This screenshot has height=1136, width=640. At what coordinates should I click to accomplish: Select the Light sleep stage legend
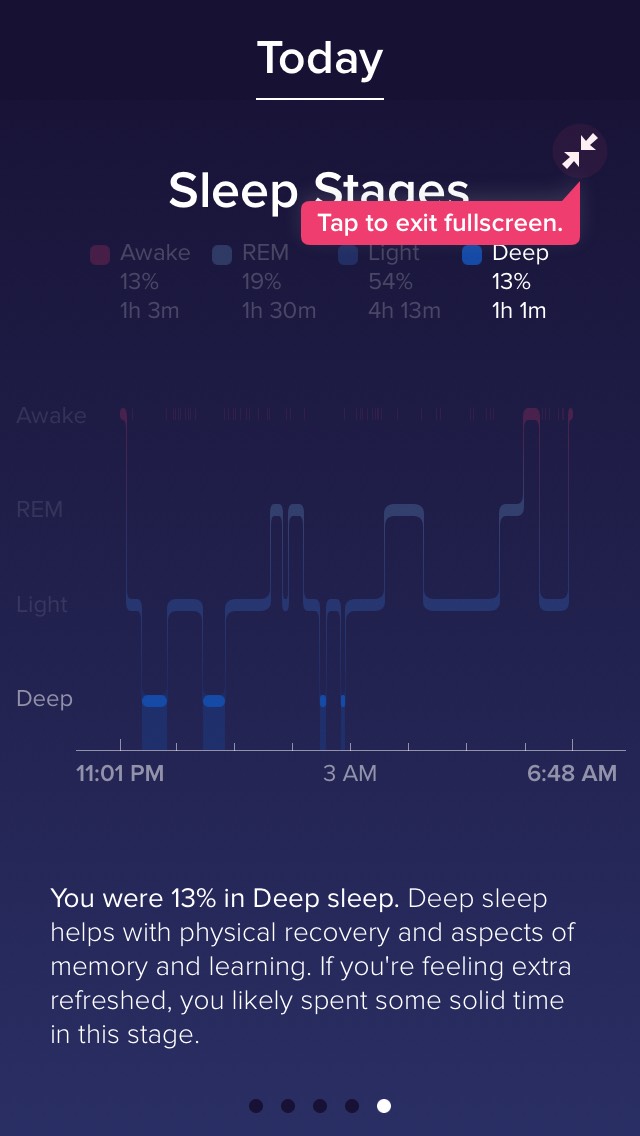[389, 282]
